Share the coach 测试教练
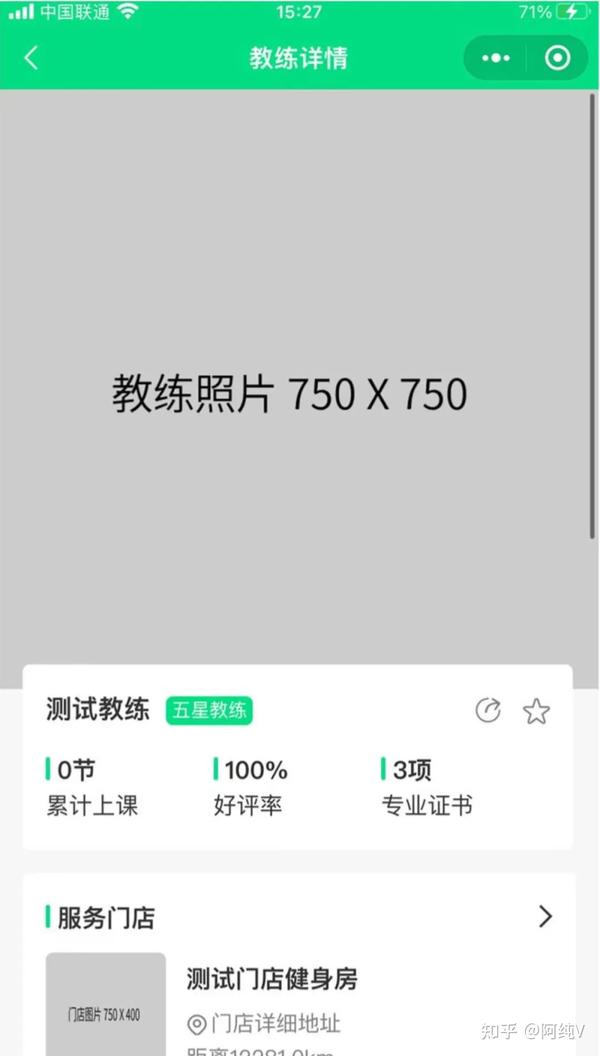 click(488, 711)
